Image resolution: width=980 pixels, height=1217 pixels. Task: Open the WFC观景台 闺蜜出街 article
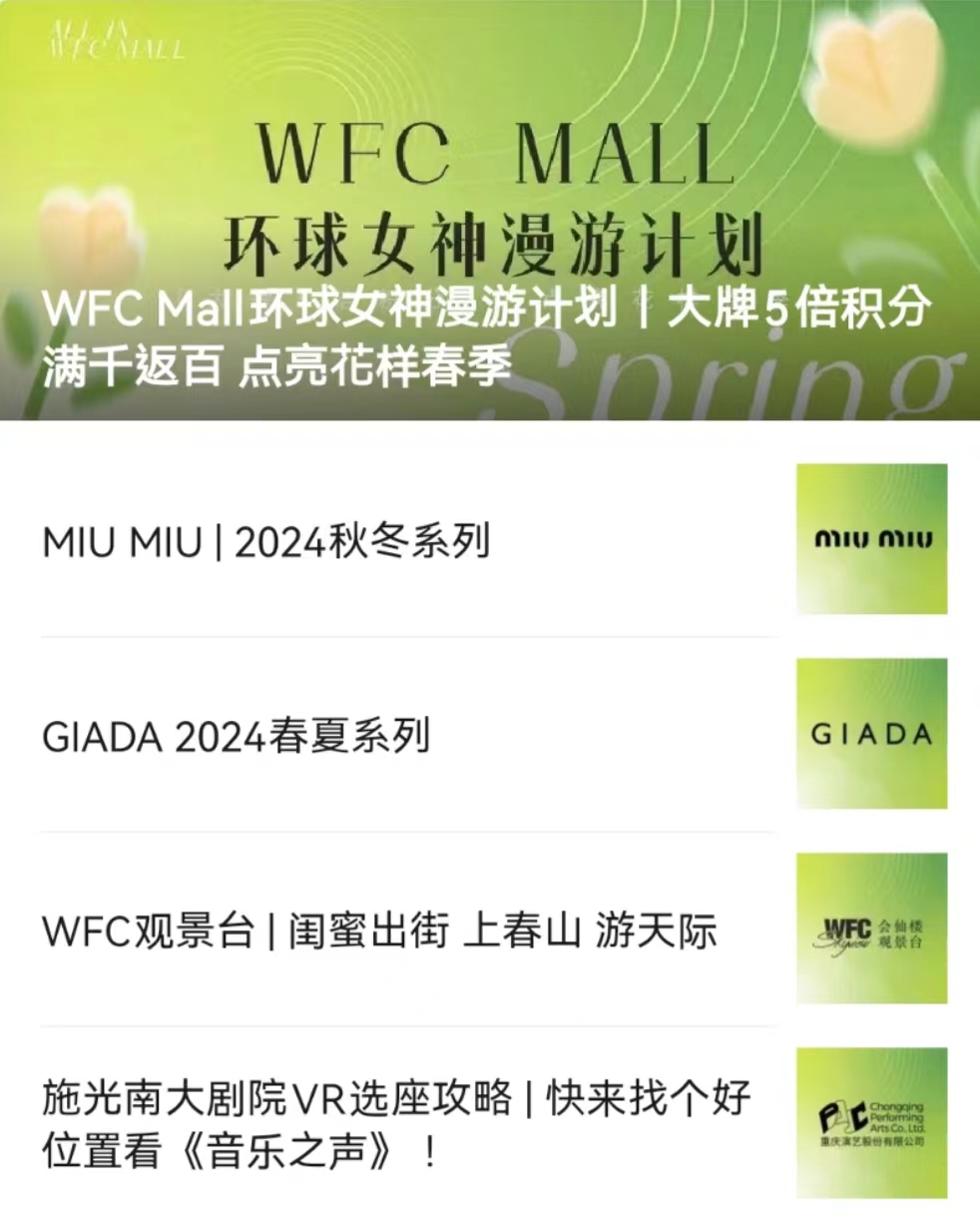pyautogui.click(x=379, y=931)
